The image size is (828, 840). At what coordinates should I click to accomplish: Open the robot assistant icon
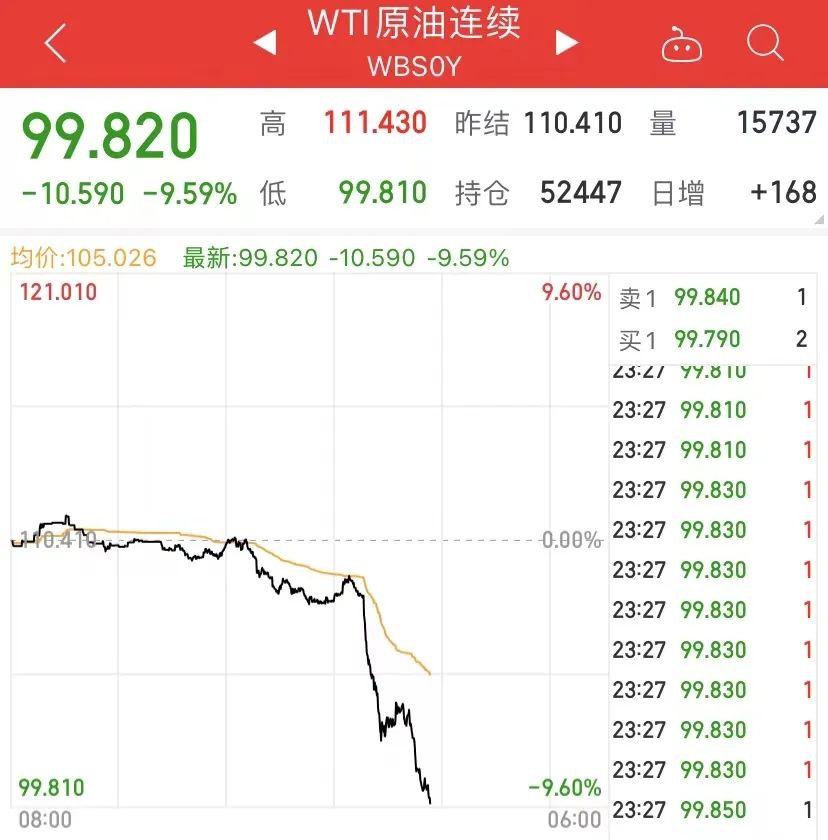click(682, 45)
